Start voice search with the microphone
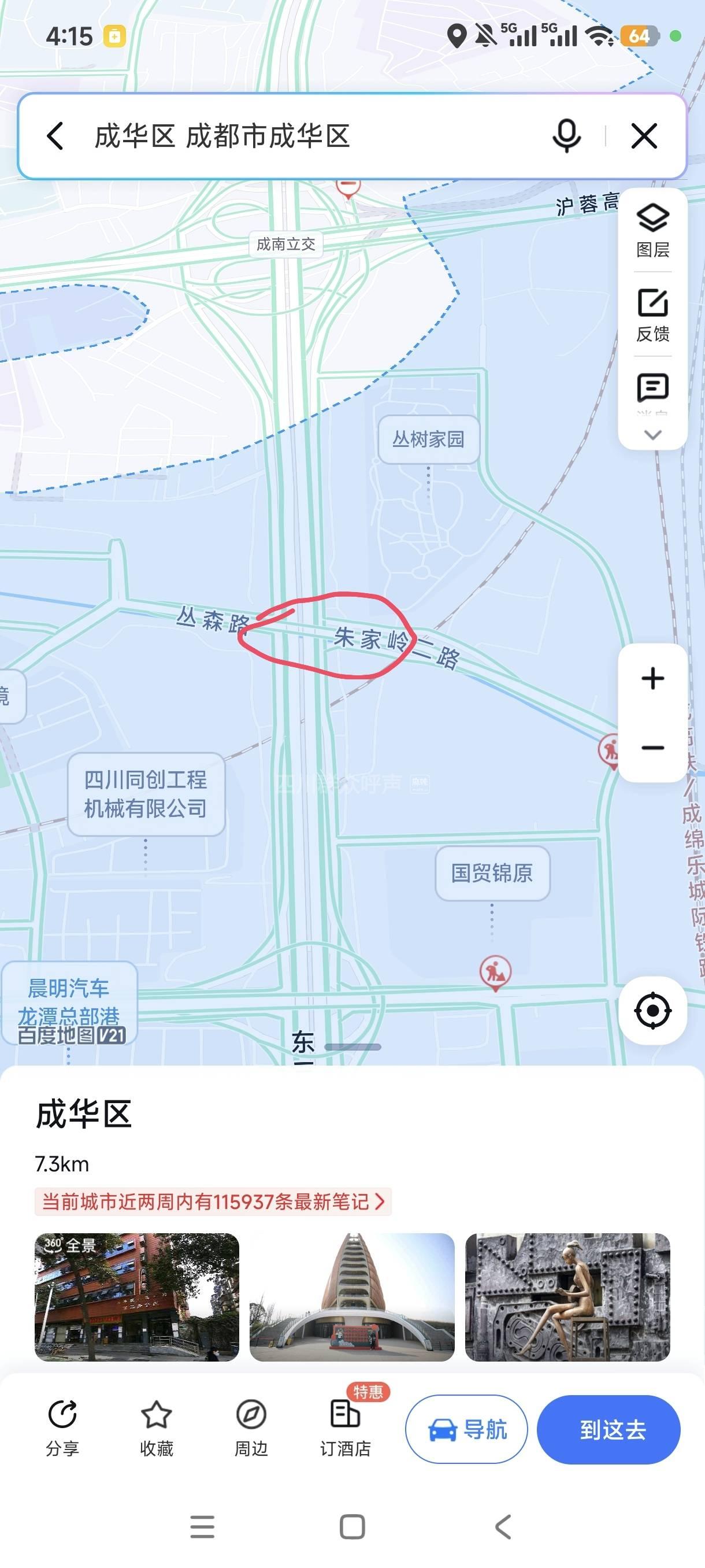The width and height of the screenshot is (705, 1568). (566, 136)
